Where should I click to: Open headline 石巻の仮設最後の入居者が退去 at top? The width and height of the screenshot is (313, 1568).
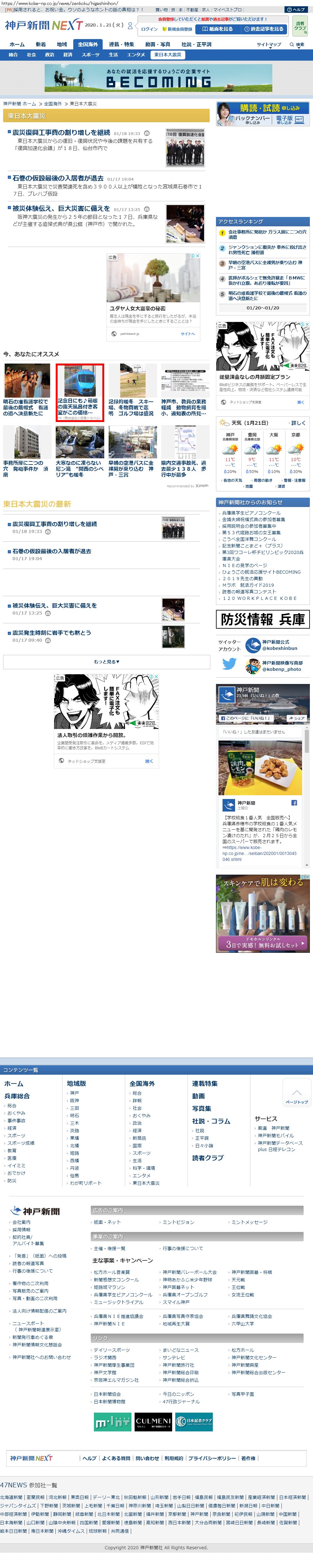58,178
